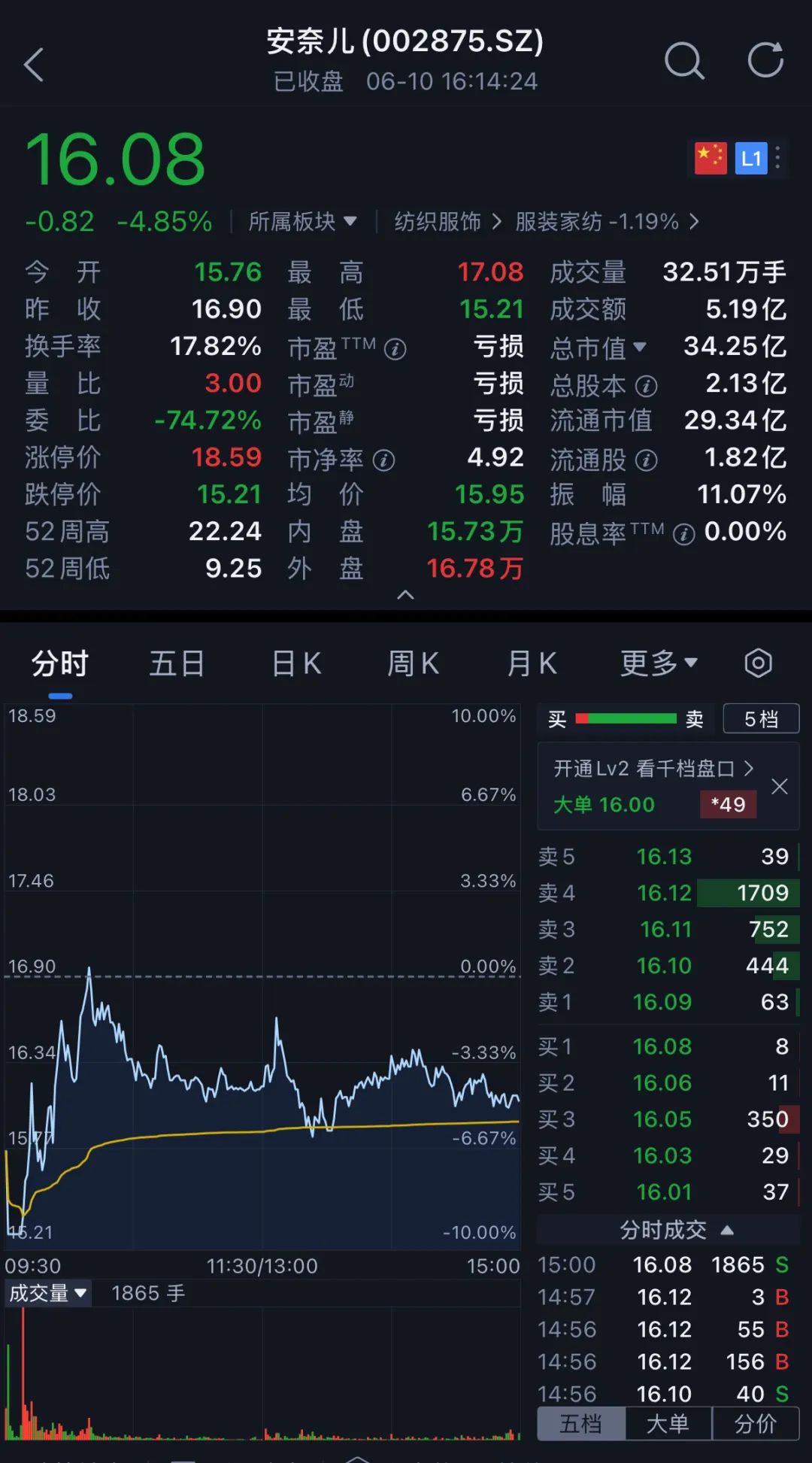Toggle the 总市值 dropdown
This screenshot has width=812, height=1463.
(x=598, y=347)
